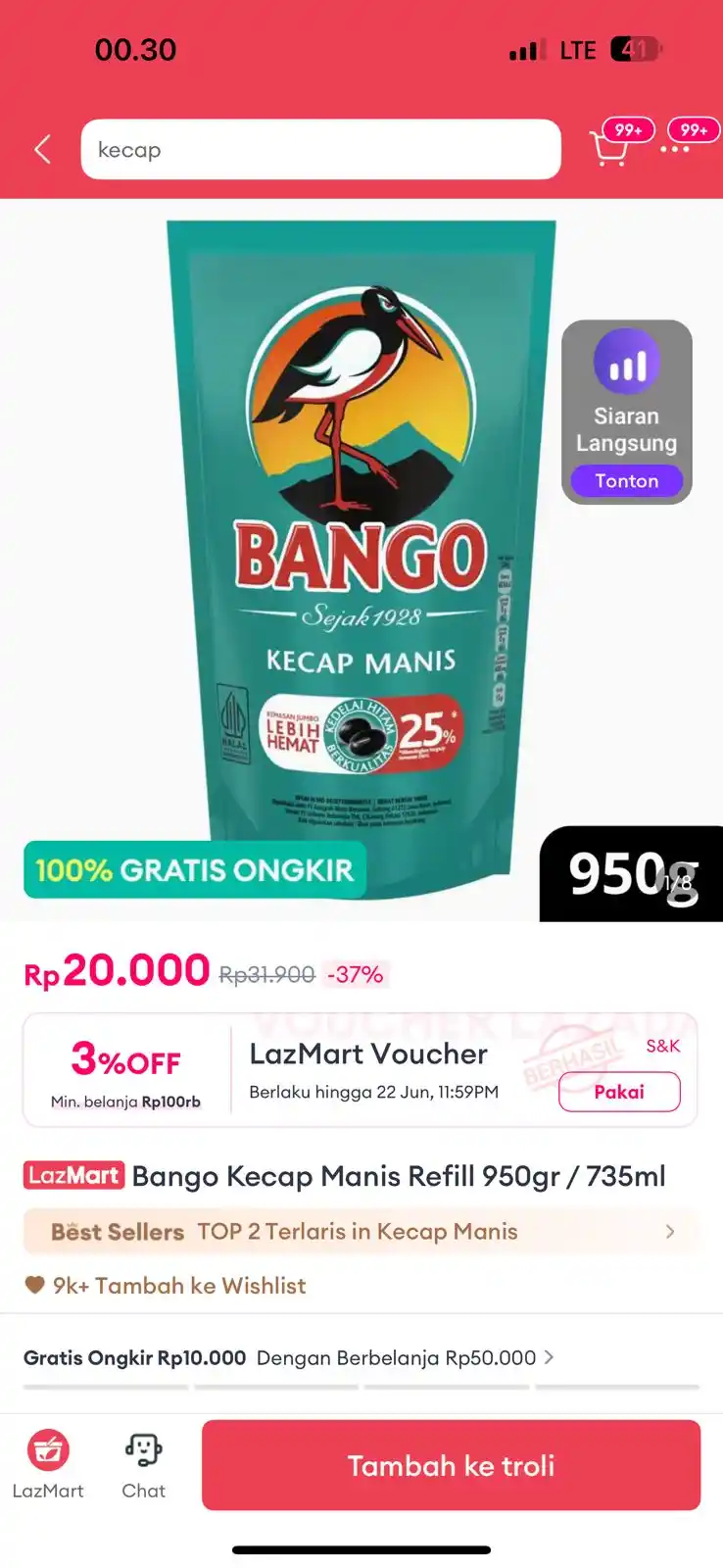Open the three-dot overflow menu
This screenshot has height=1568, width=723.
[x=675, y=150]
